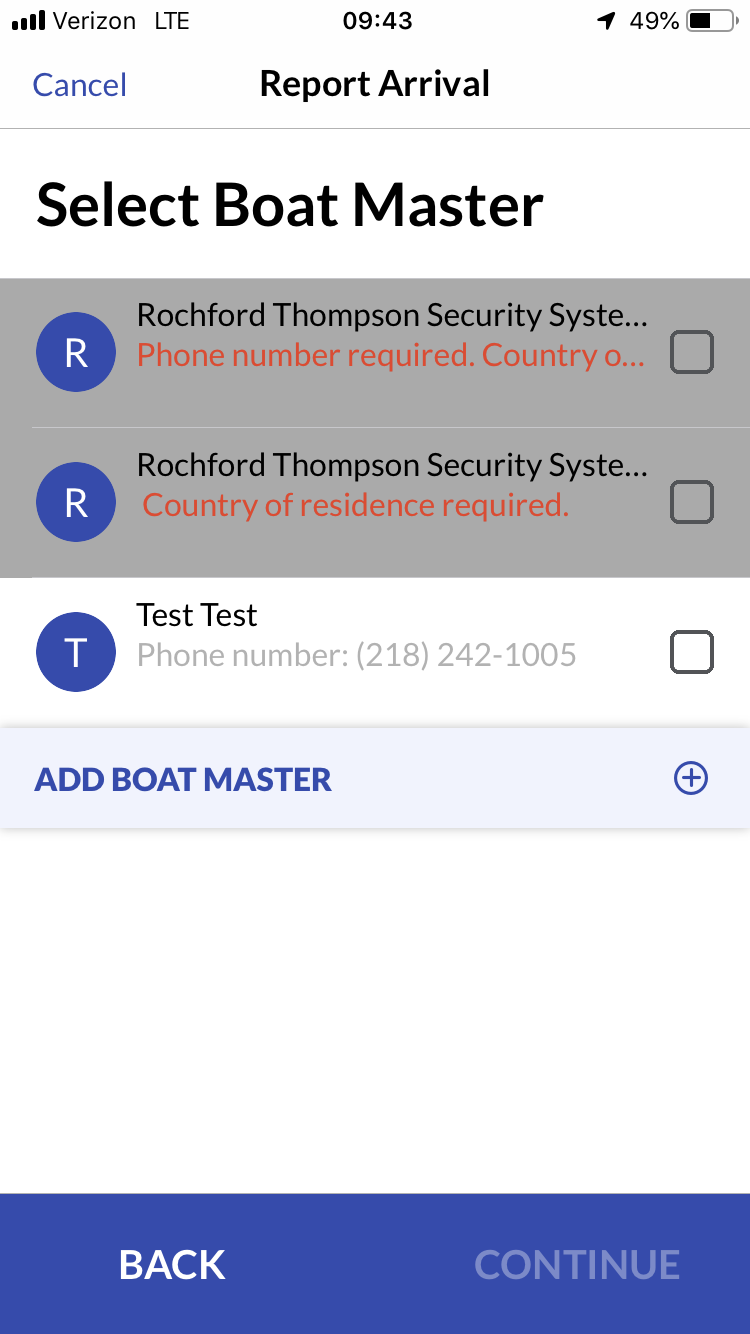The image size is (750, 1334).
Task: Cancel the arrival report
Action: tap(79, 84)
